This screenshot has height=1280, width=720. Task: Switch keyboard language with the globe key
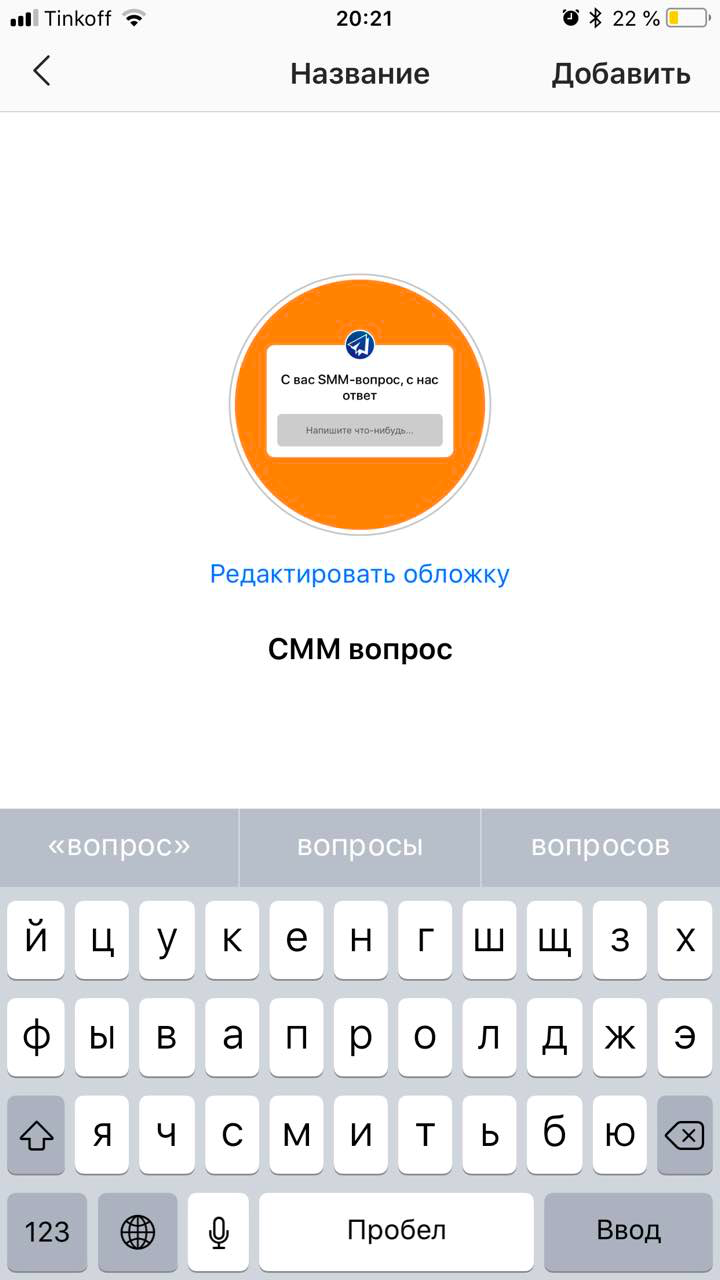click(138, 1231)
